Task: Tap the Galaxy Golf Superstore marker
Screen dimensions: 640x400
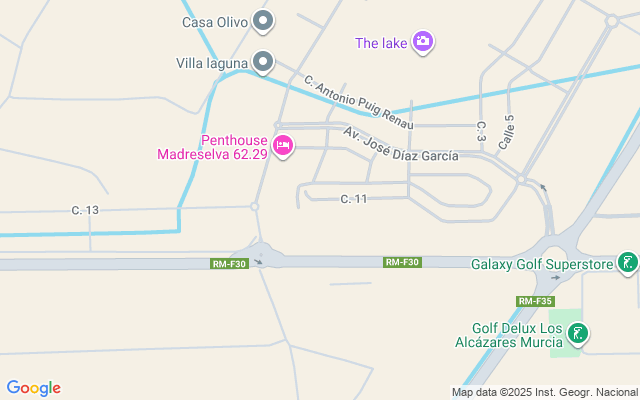Action: pos(627,263)
